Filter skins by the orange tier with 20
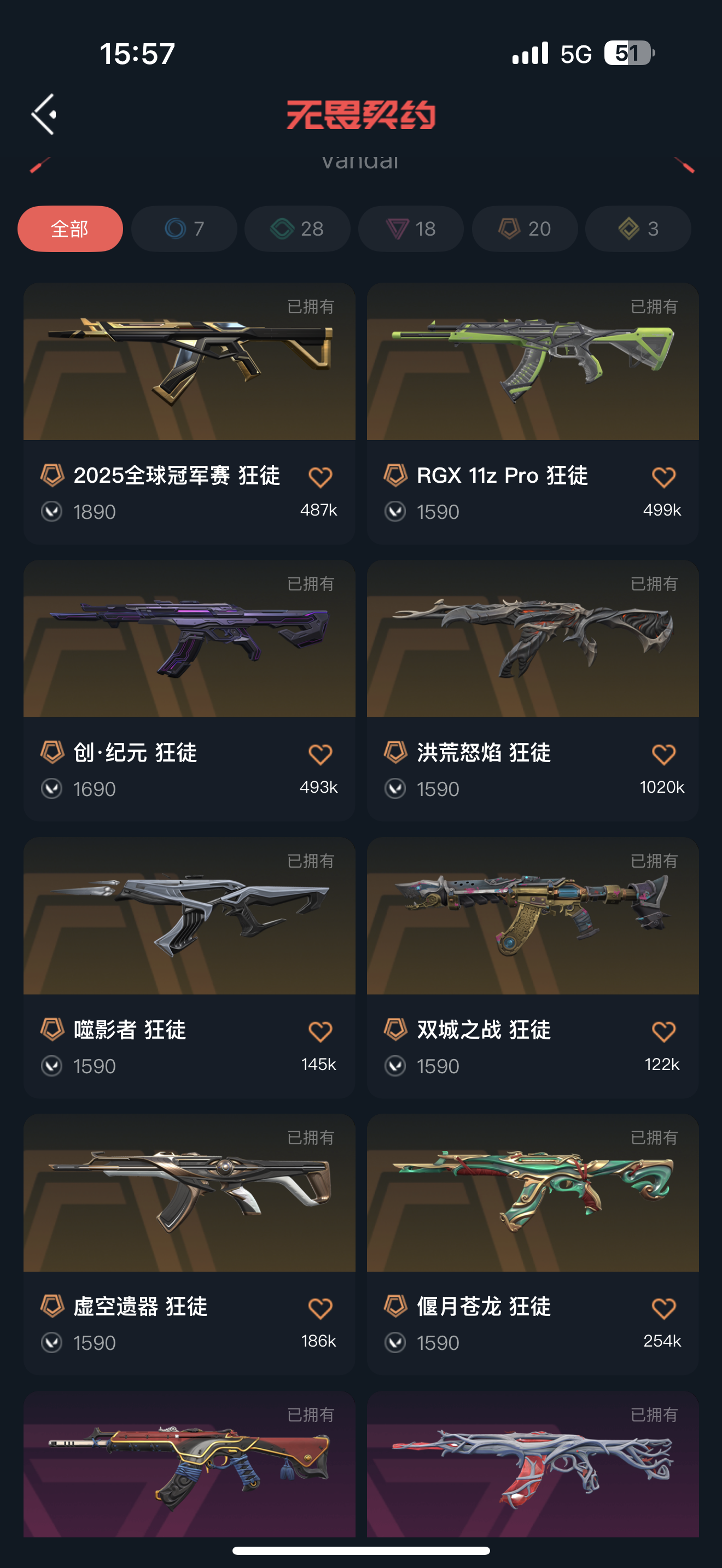 [525, 229]
